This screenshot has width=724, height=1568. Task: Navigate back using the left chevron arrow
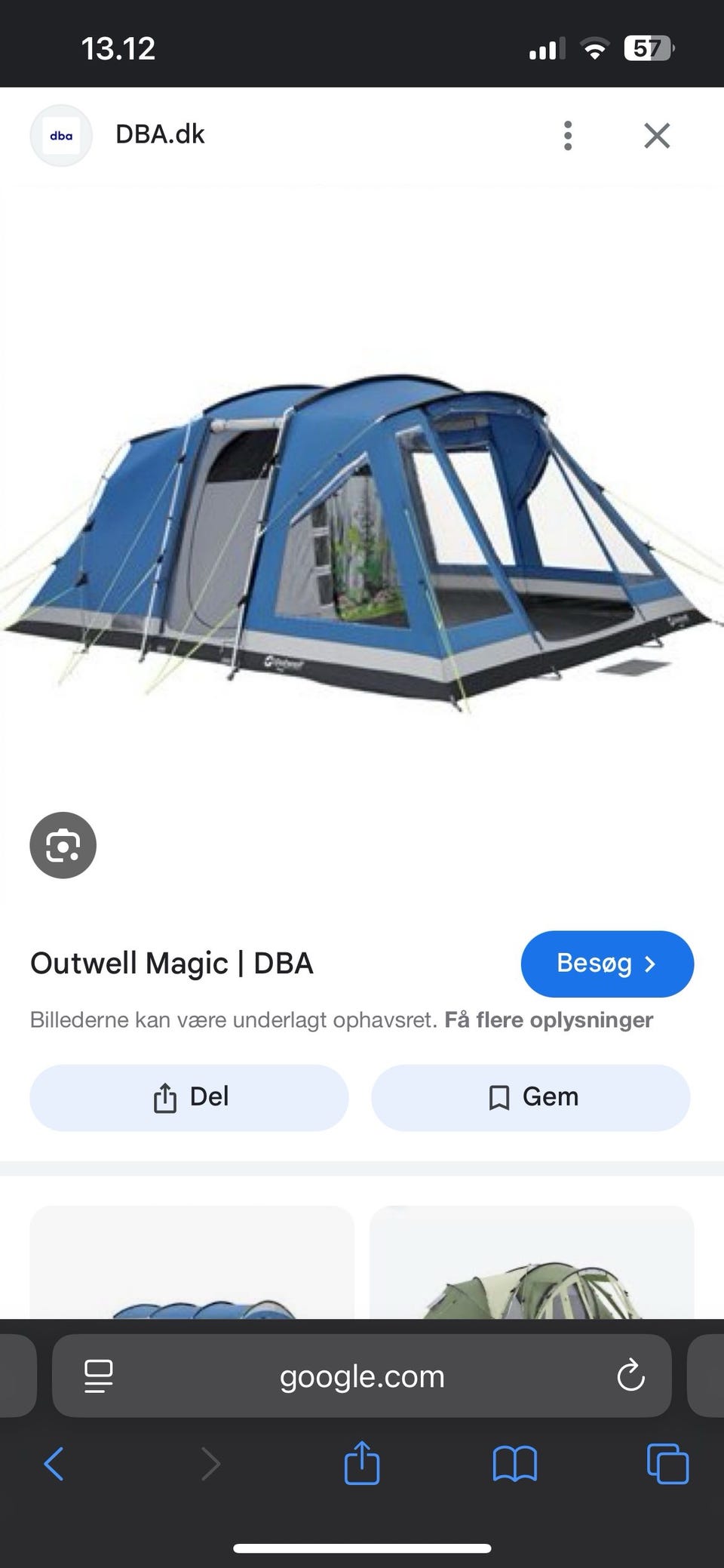(x=54, y=1464)
